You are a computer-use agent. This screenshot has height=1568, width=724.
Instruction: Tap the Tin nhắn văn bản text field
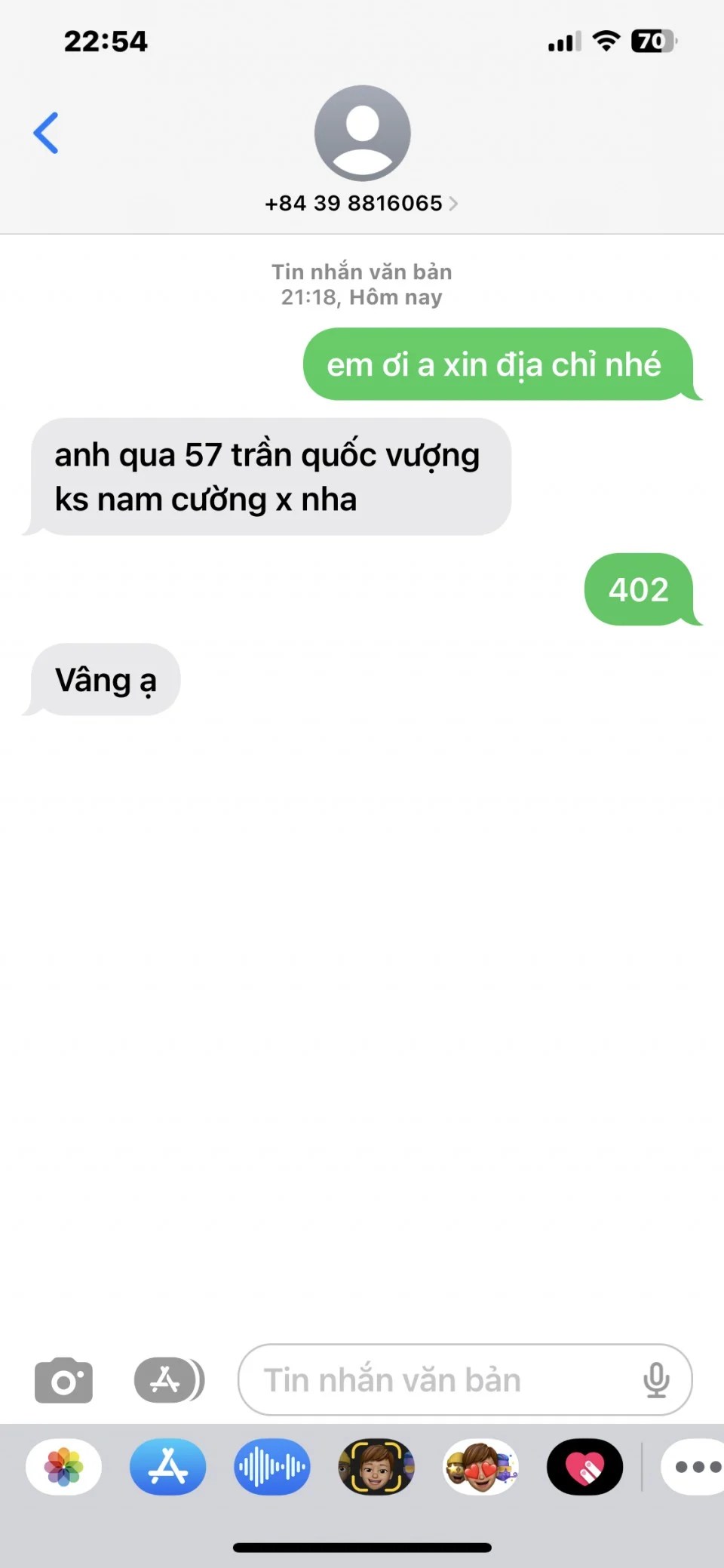(x=437, y=1380)
